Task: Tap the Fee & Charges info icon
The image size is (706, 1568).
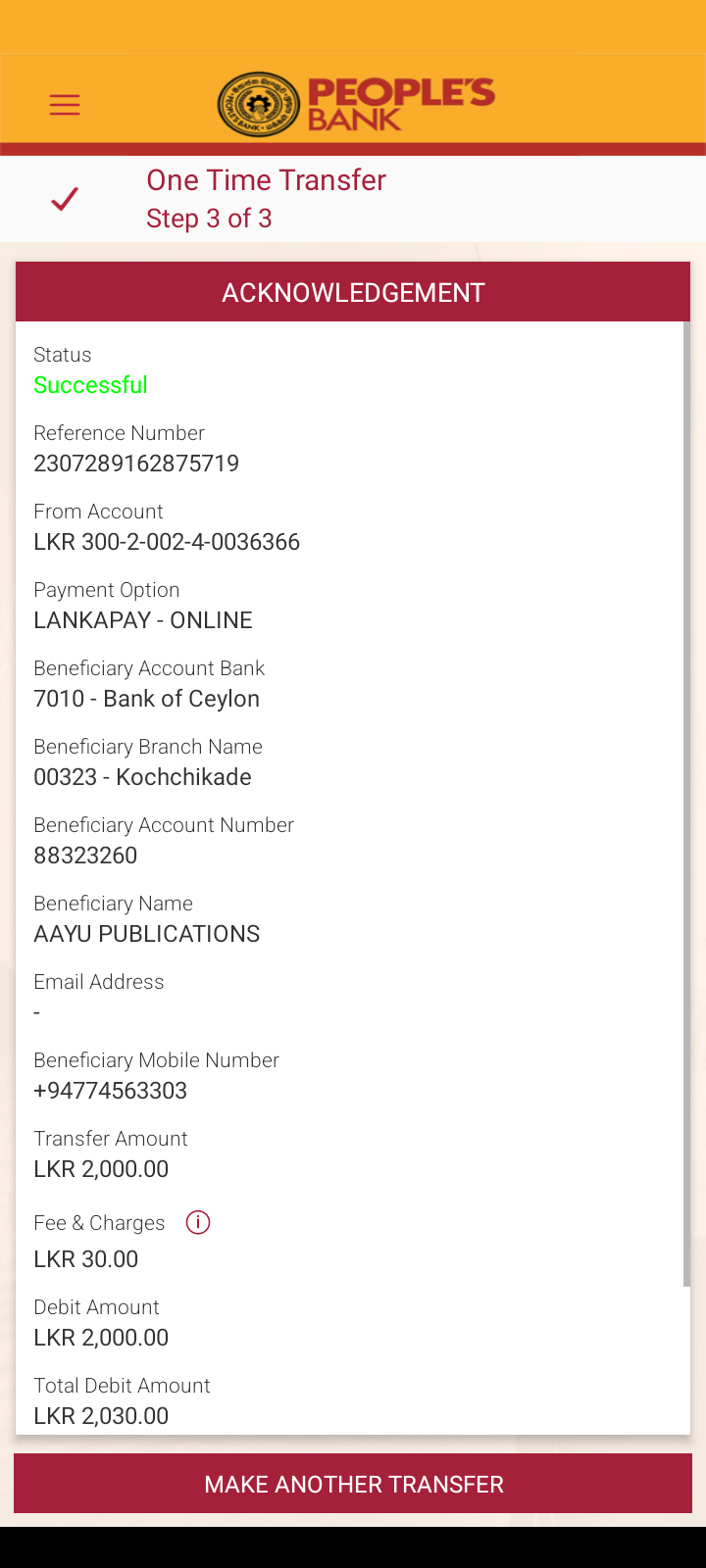Action: point(198,1222)
